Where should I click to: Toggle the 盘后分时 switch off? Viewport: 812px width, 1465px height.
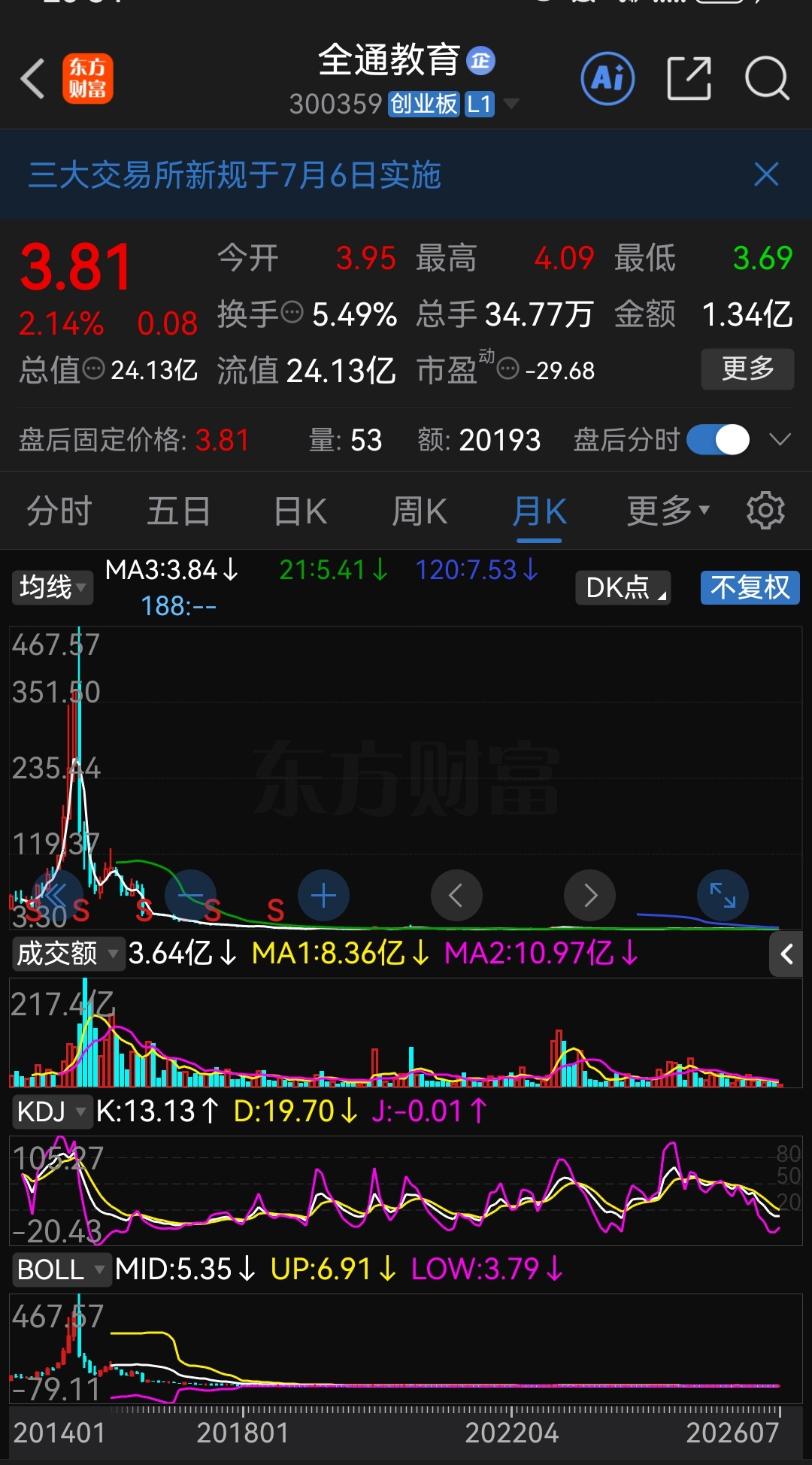click(x=718, y=440)
